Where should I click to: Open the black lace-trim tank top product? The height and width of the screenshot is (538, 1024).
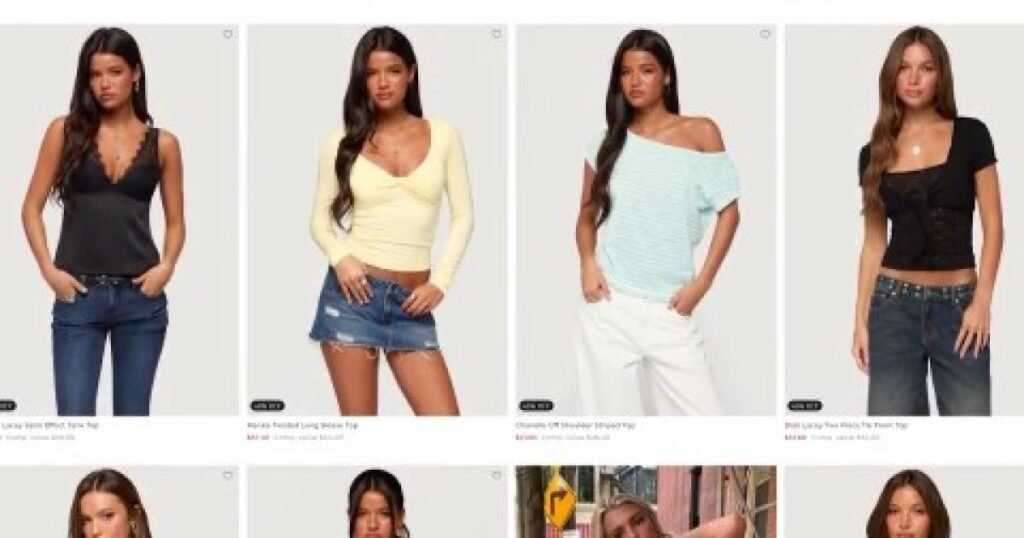(x=118, y=220)
